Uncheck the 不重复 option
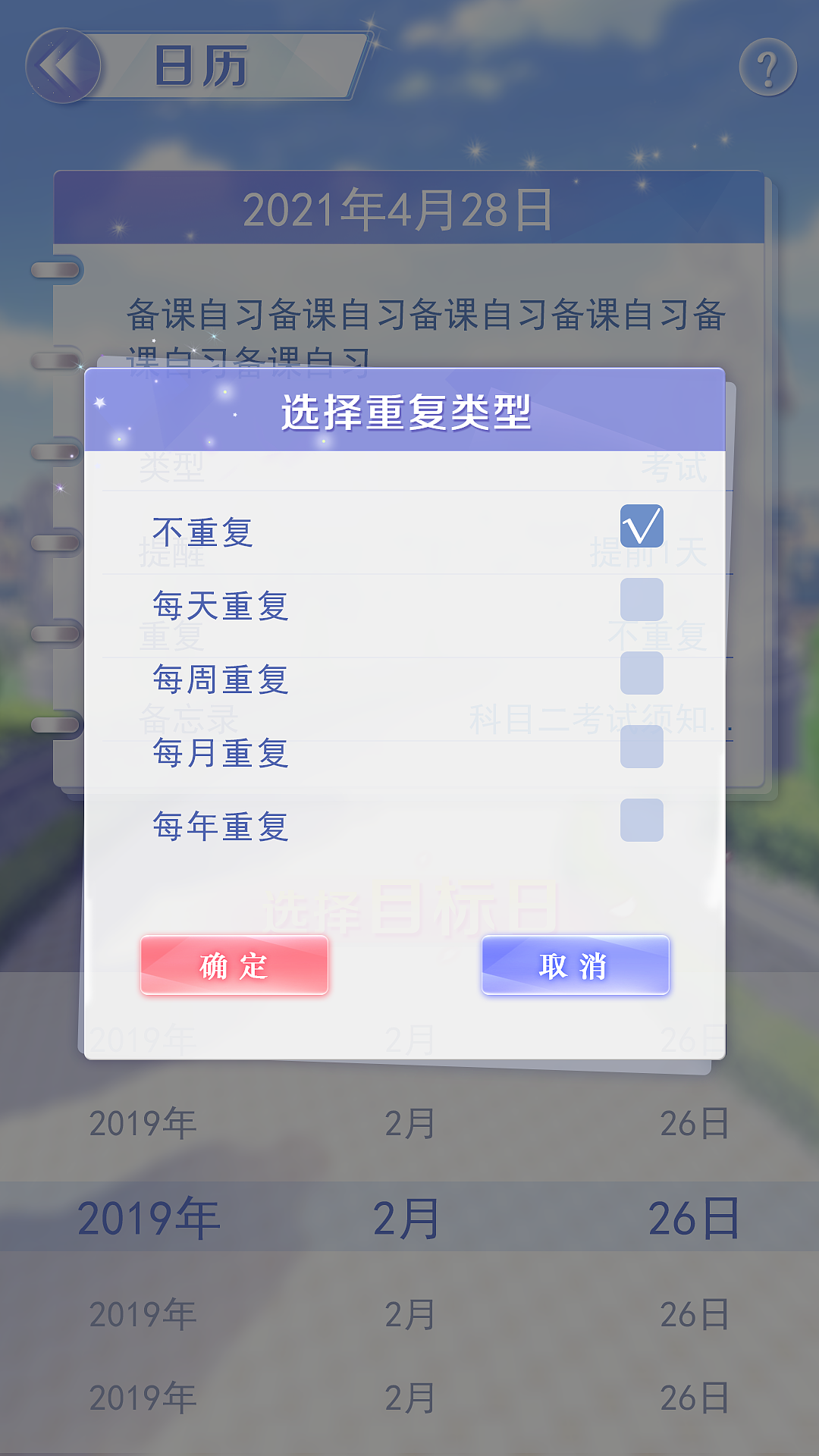Image resolution: width=819 pixels, height=1456 pixels. [x=641, y=525]
